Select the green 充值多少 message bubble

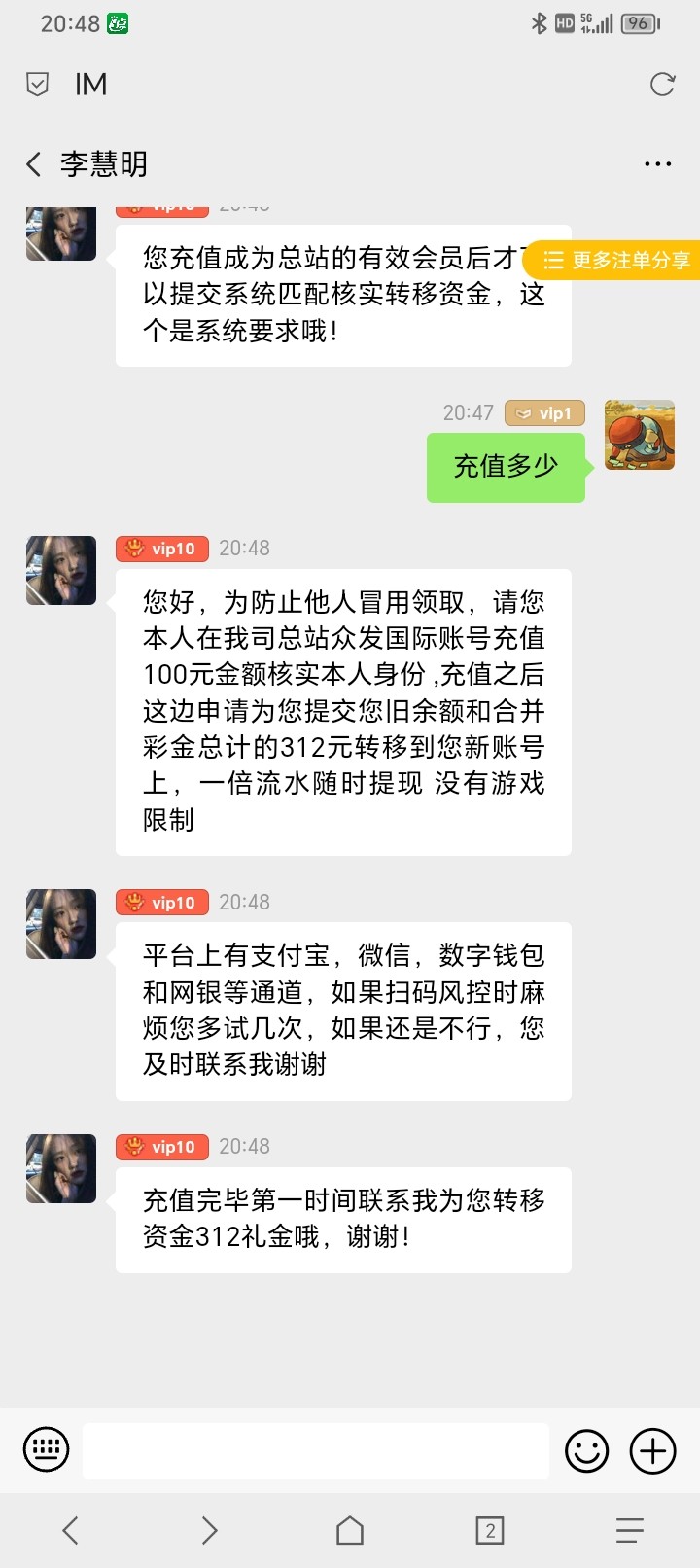506,468
